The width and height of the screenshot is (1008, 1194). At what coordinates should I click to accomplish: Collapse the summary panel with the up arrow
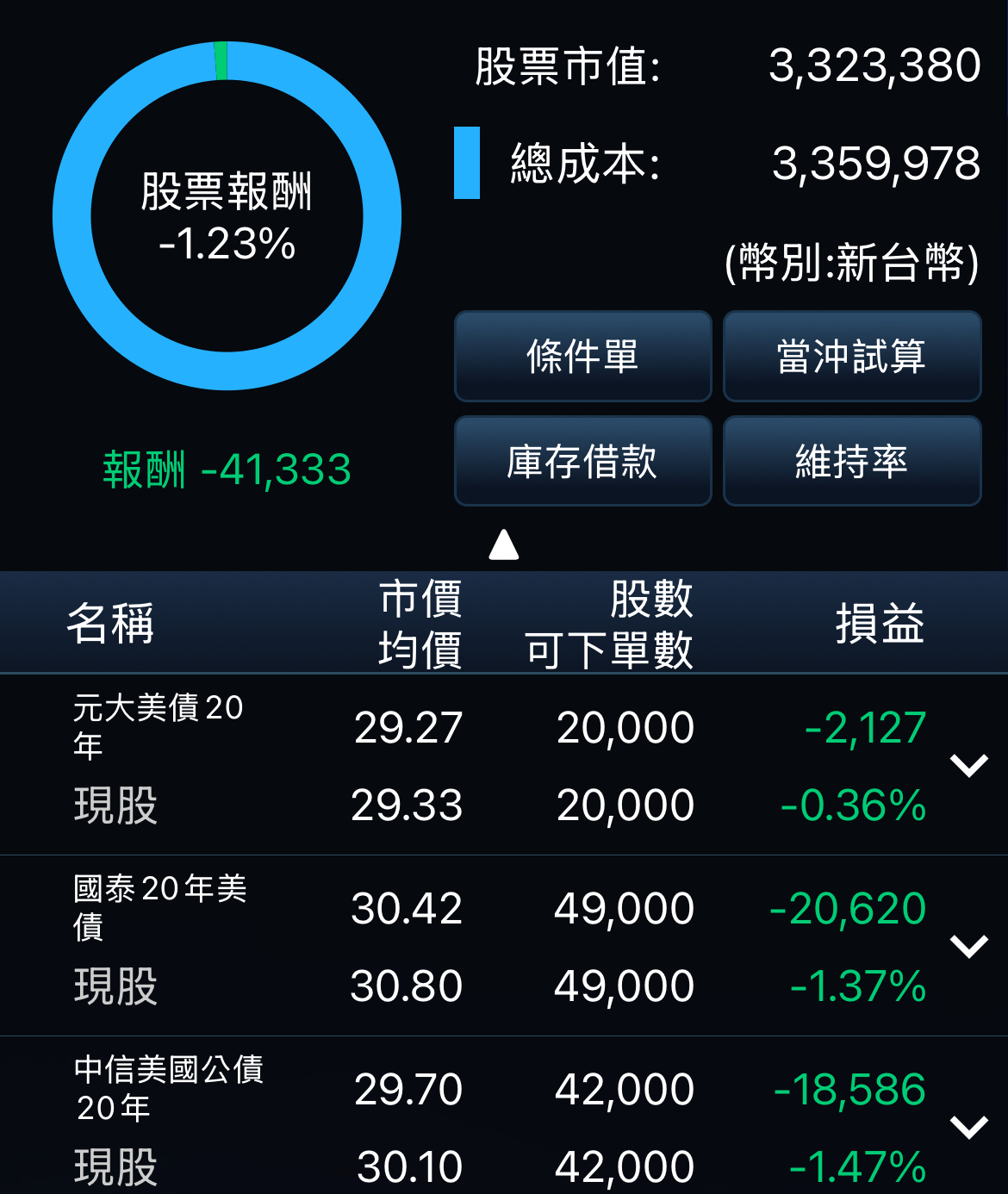point(504,544)
